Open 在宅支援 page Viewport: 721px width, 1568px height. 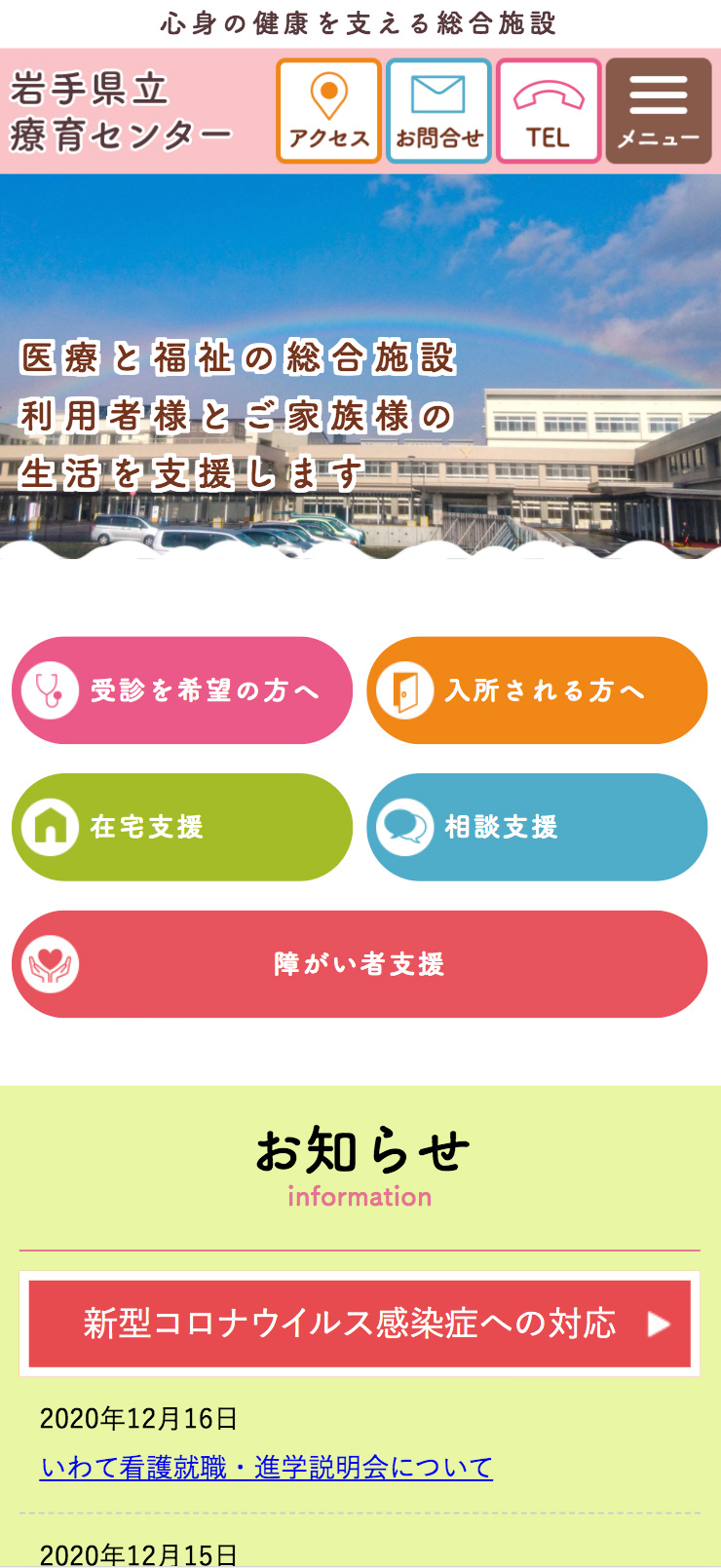pos(182,827)
